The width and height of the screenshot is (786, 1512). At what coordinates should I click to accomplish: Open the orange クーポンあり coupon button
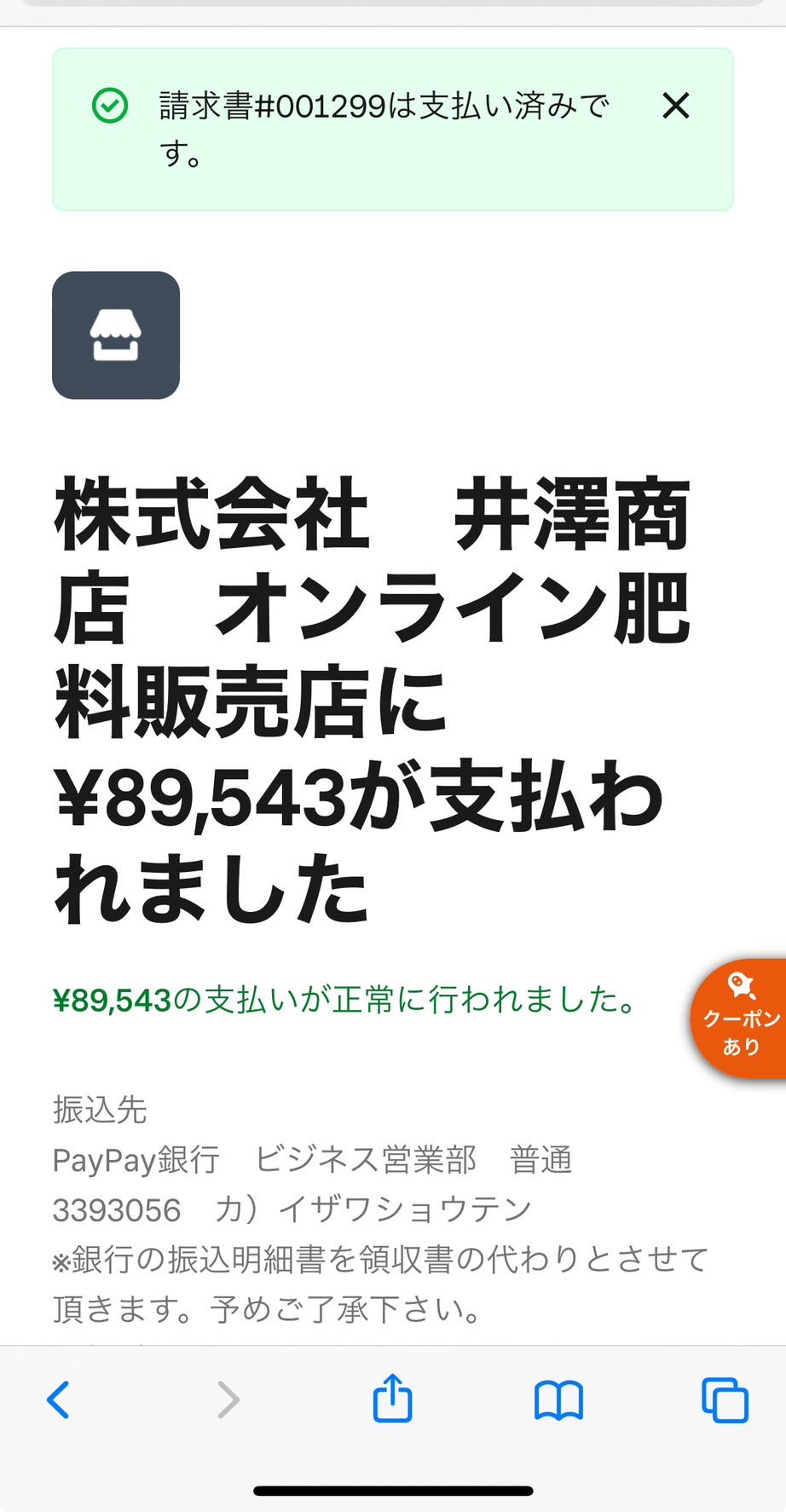point(739,1019)
